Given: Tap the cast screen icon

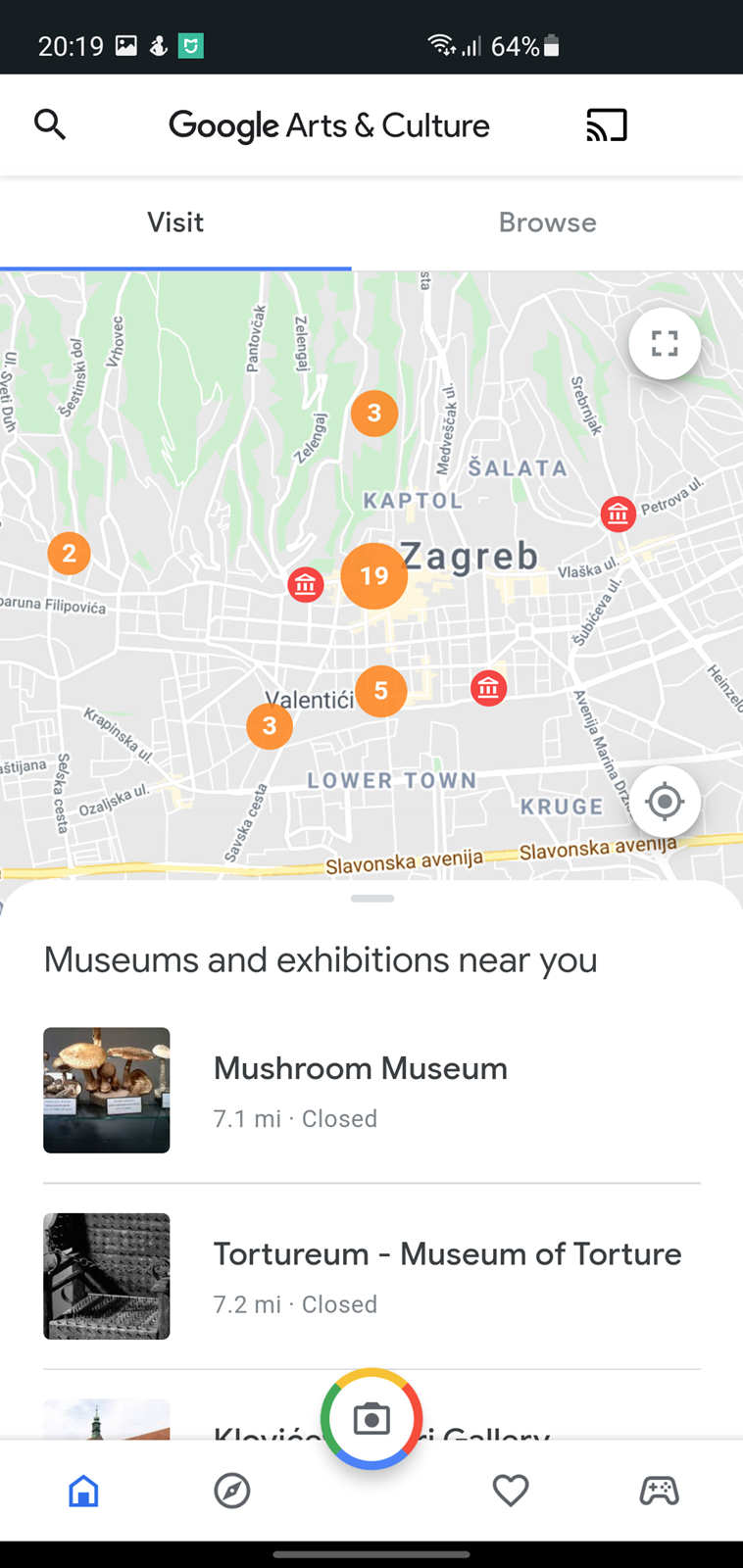Looking at the screenshot, I should [607, 125].
